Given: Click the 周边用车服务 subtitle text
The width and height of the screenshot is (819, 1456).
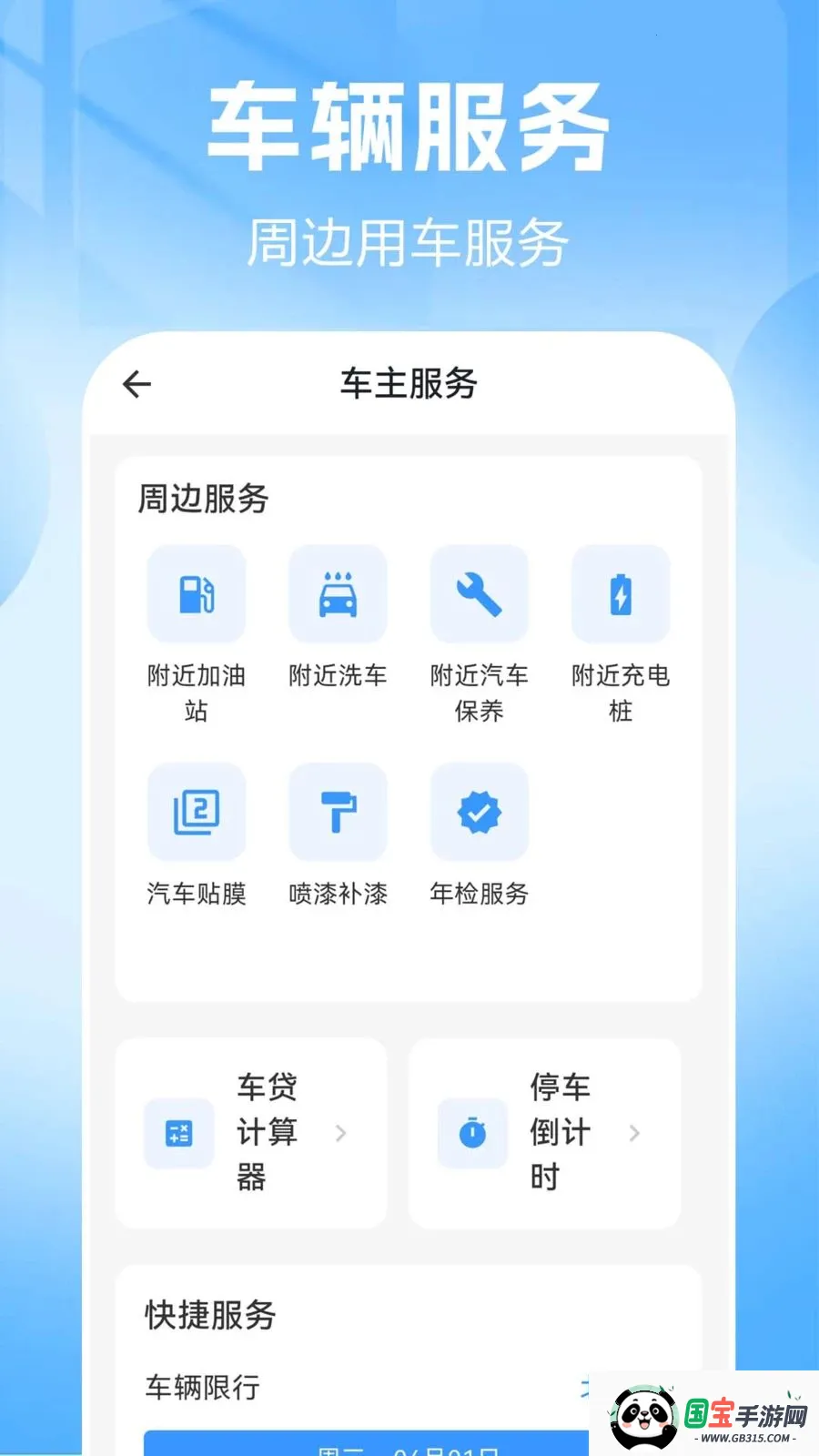Looking at the screenshot, I should coord(409,237).
